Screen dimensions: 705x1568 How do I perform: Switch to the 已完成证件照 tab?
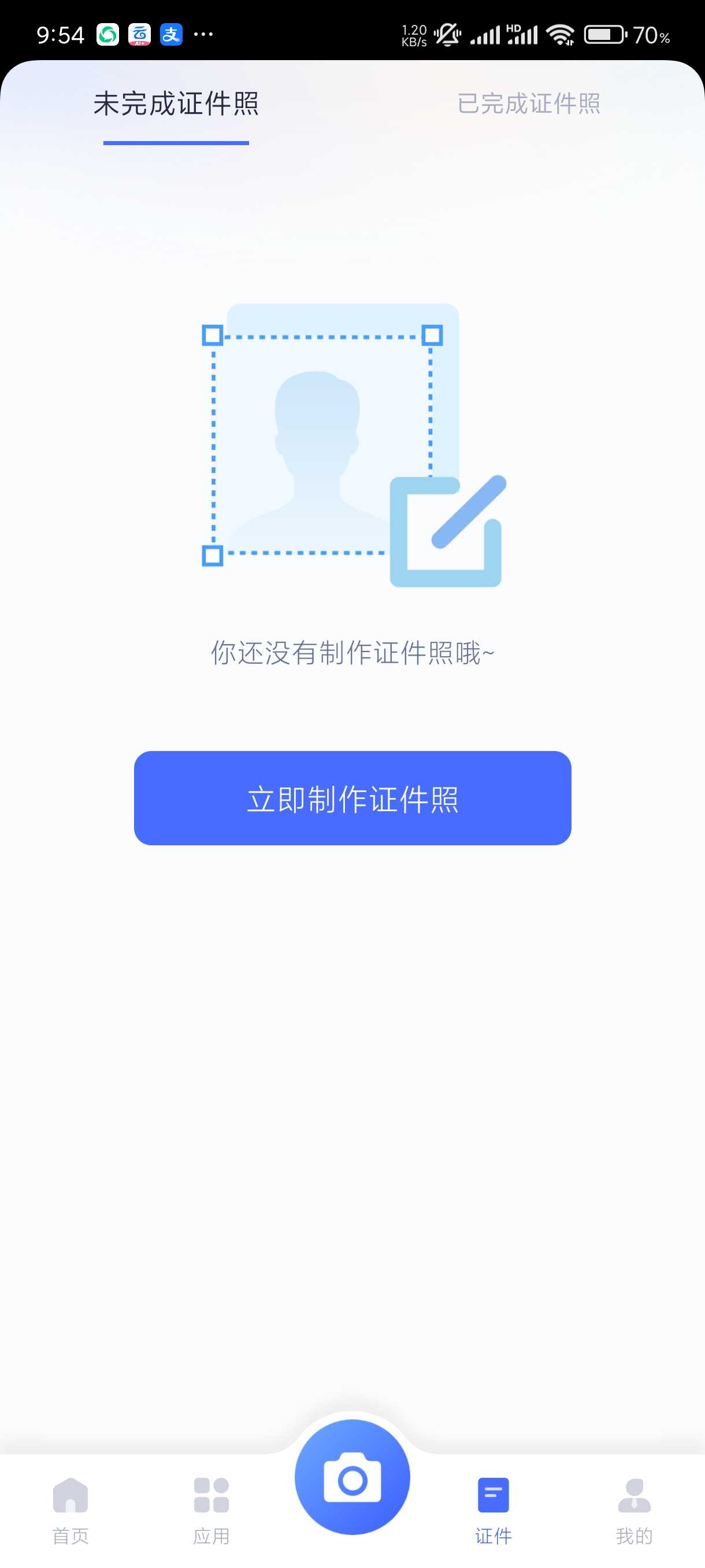(x=529, y=103)
